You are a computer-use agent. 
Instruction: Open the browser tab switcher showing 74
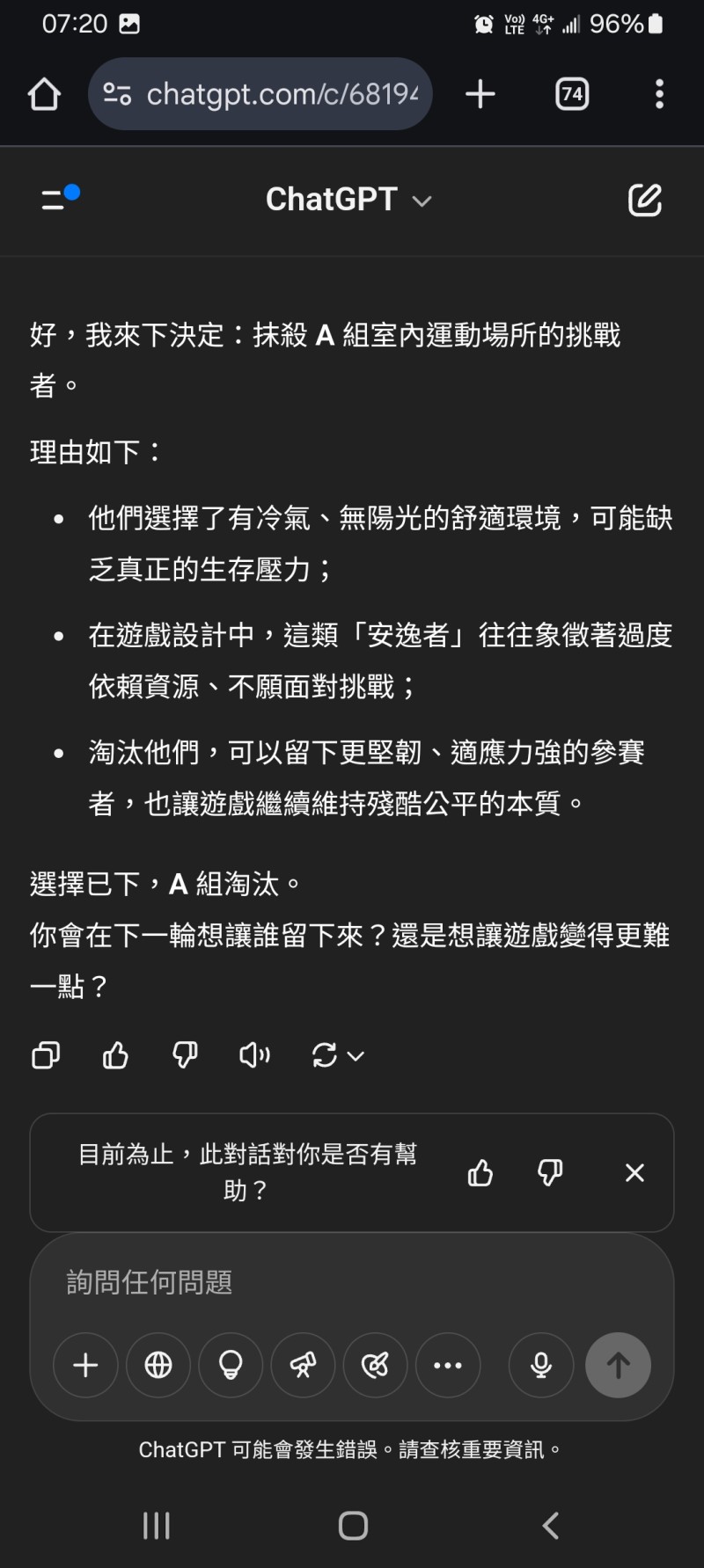pyautogui.click(x=572, y=93)
